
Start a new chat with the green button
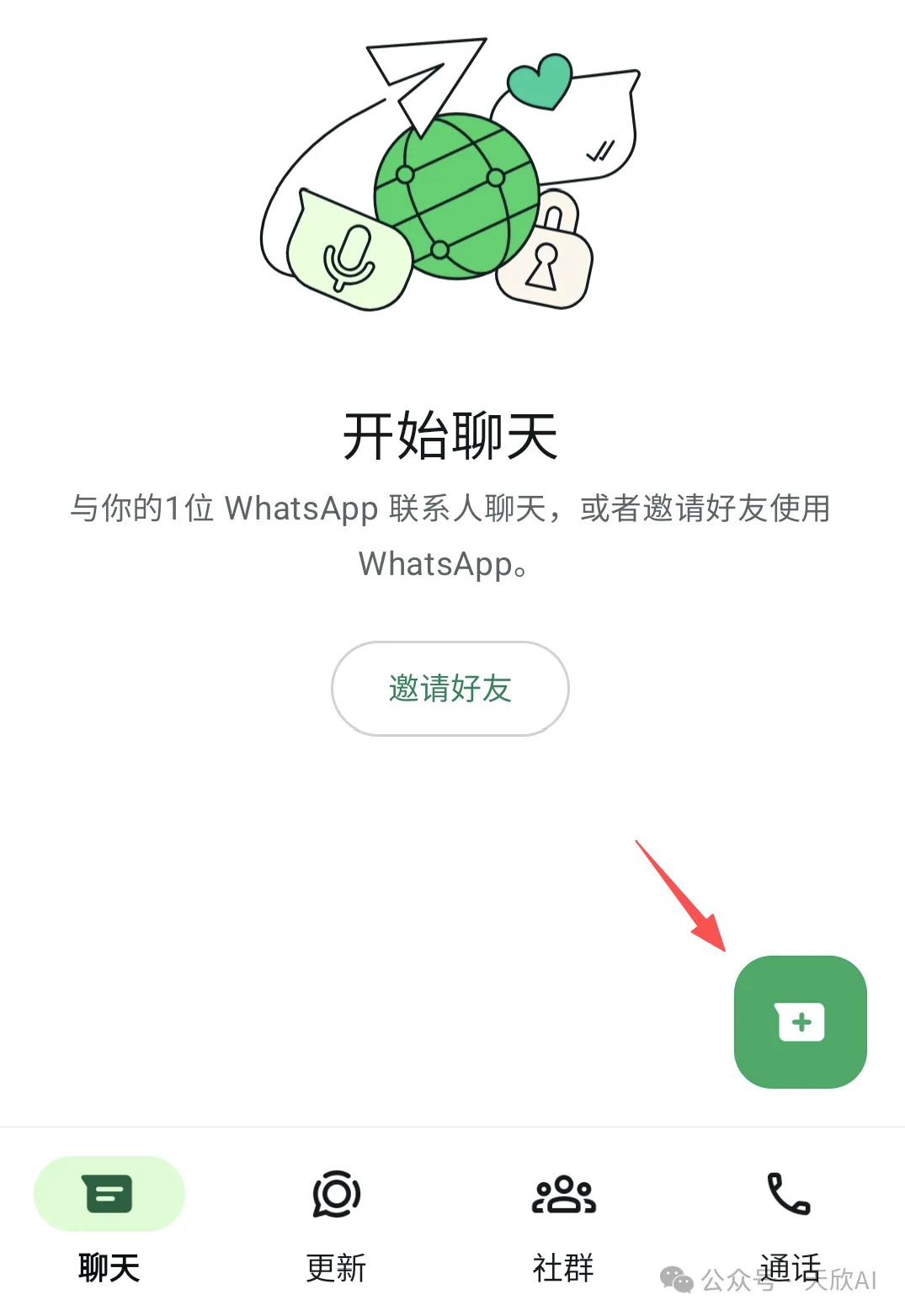pyautogui.click(x=800, y=1021)
